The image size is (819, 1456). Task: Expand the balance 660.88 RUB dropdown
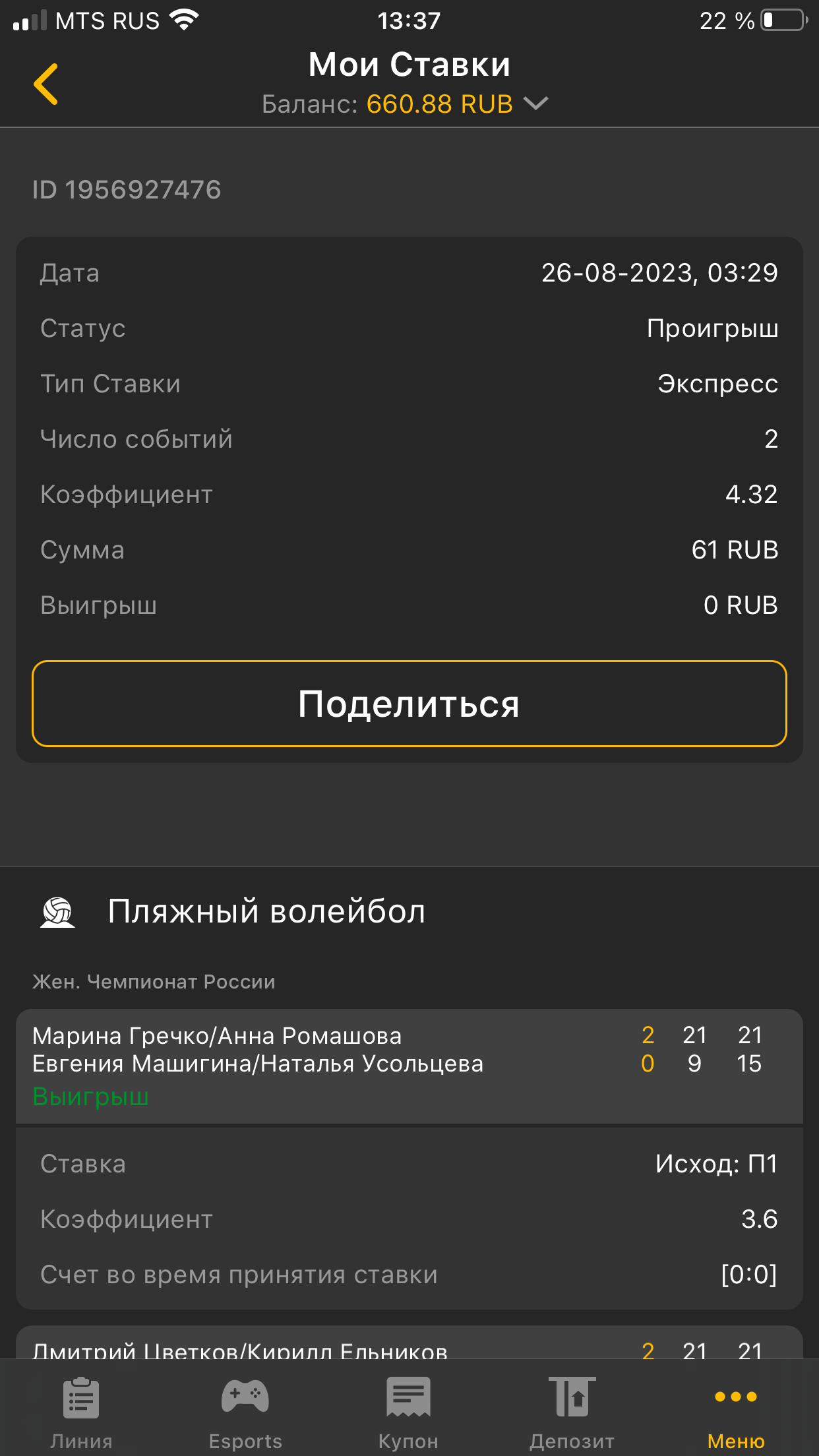point(535,104)
